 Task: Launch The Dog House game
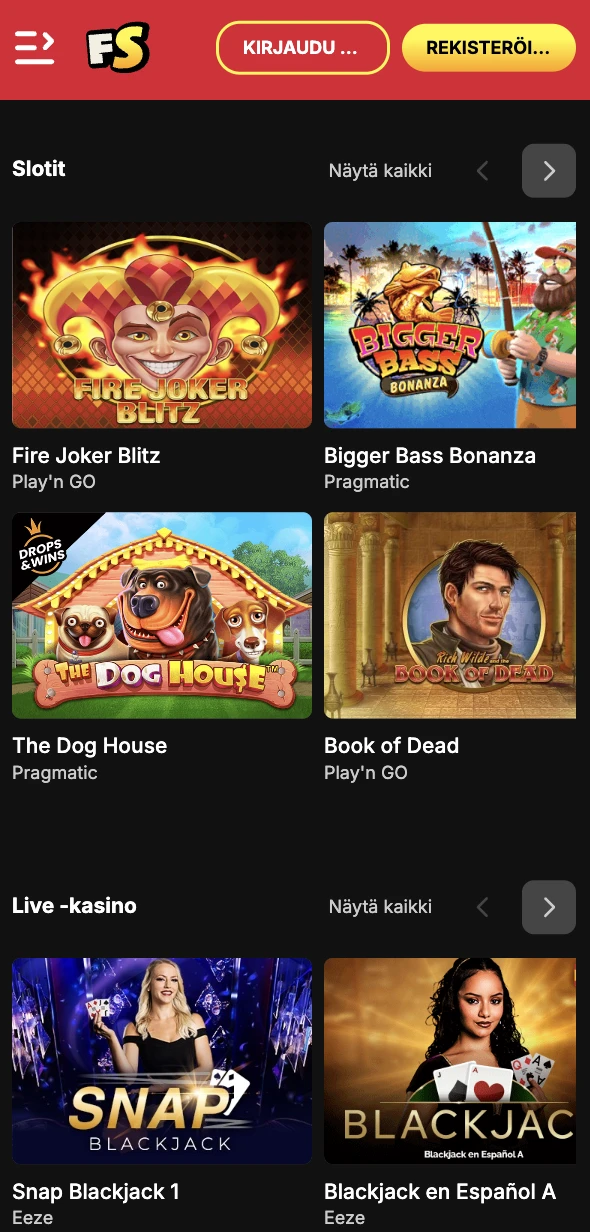pyautogui.click(x=162, y=615)
